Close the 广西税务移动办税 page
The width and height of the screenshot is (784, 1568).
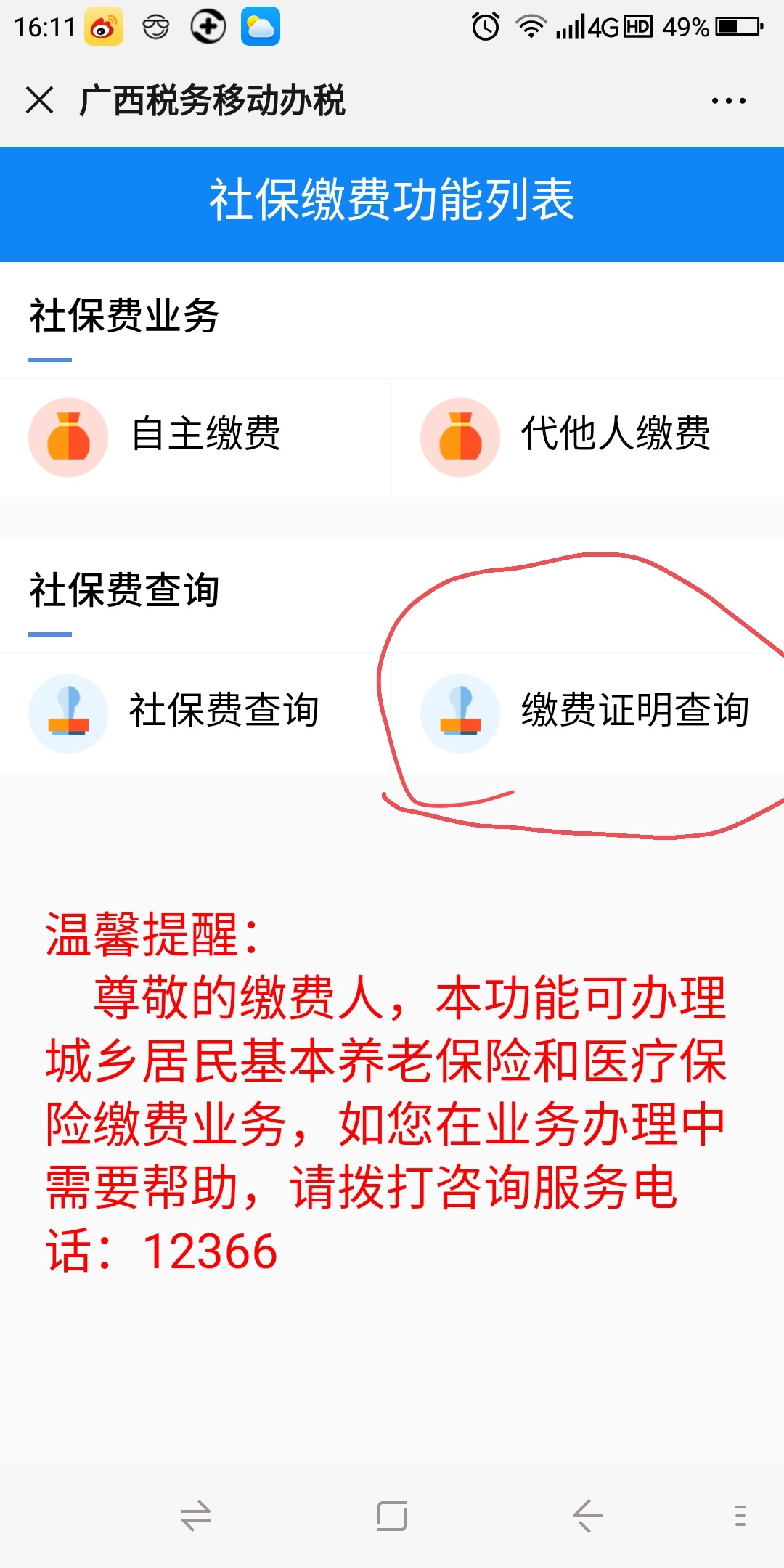(39, 100)
